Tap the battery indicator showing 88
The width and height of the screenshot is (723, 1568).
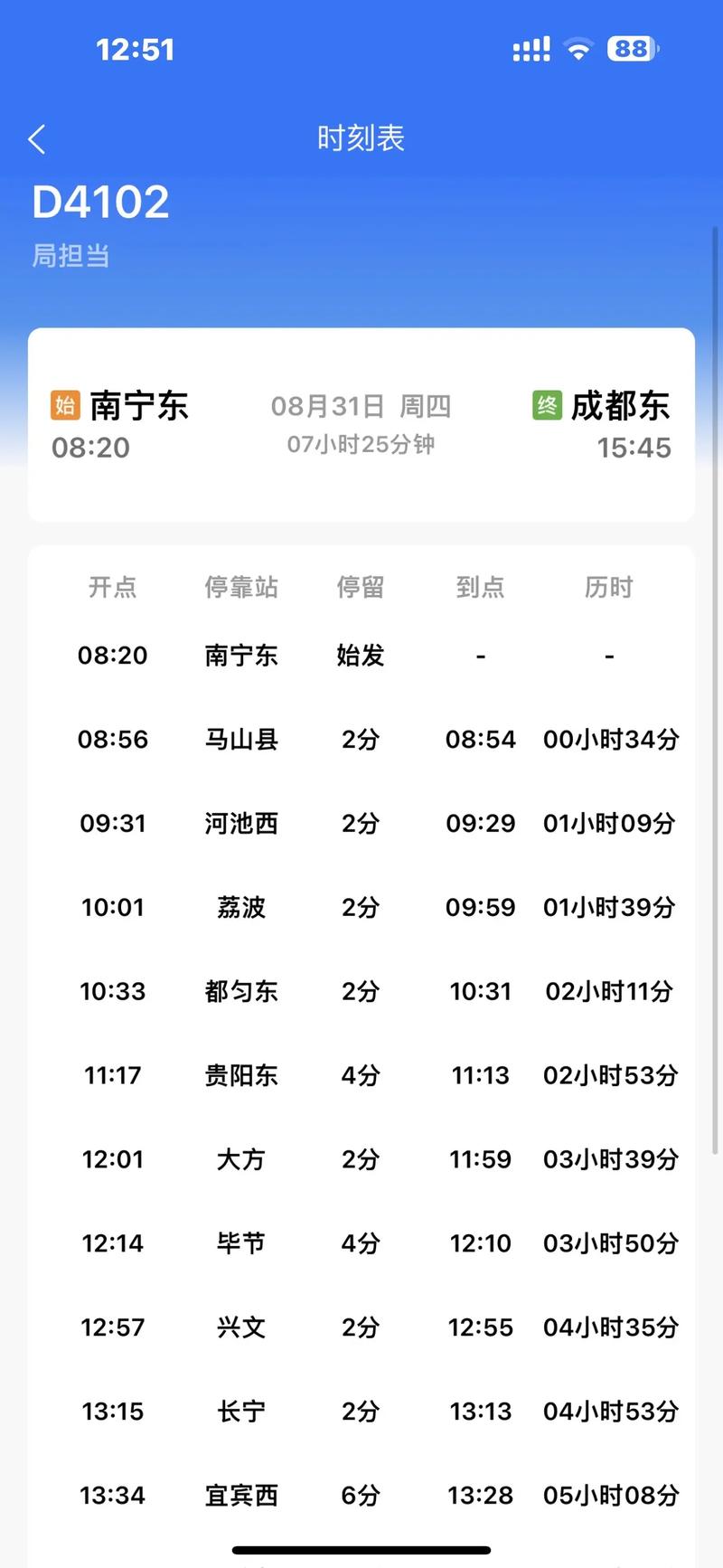click(x=633, y=49)
